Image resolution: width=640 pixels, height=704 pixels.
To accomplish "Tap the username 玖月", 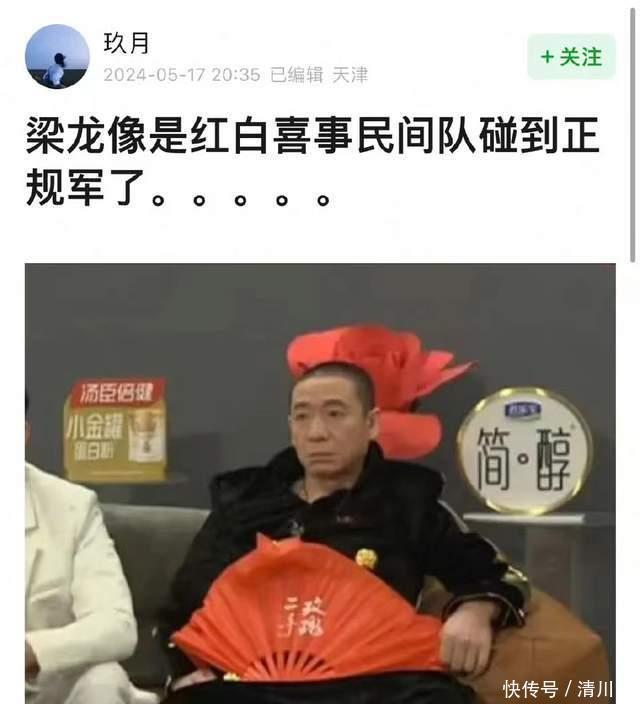I will [126, 43].
